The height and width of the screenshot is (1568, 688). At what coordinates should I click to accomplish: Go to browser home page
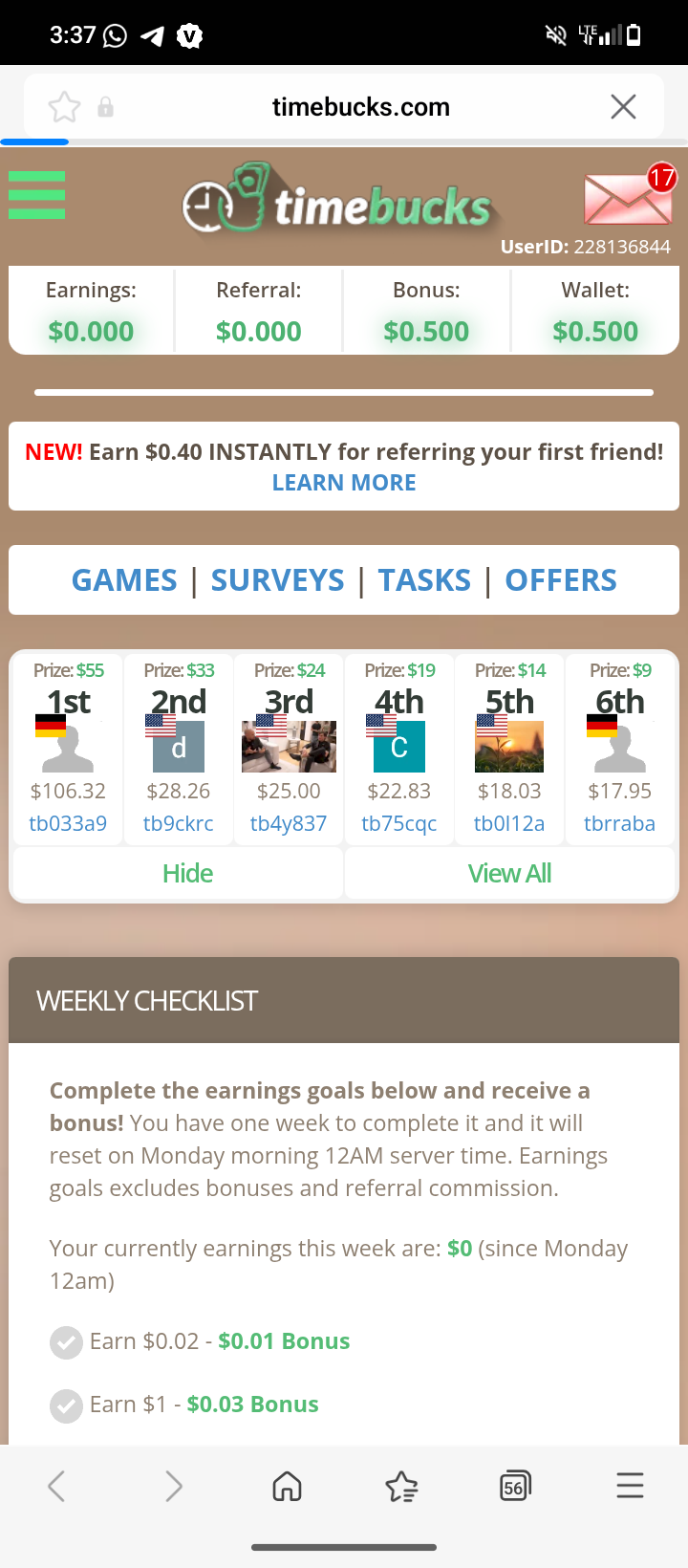pyautogui.click(x=287, y=1486)
